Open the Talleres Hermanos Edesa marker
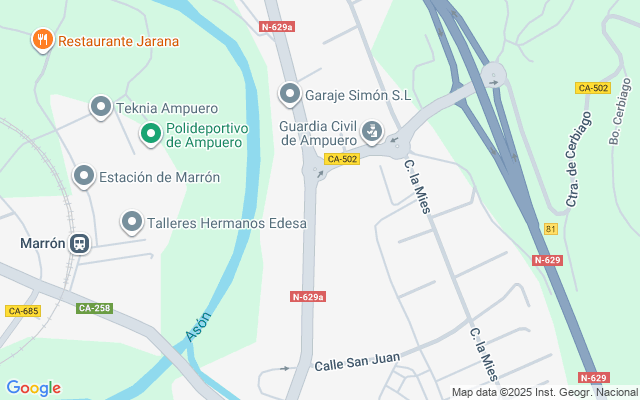640x400 pixels. pos(132,221)
